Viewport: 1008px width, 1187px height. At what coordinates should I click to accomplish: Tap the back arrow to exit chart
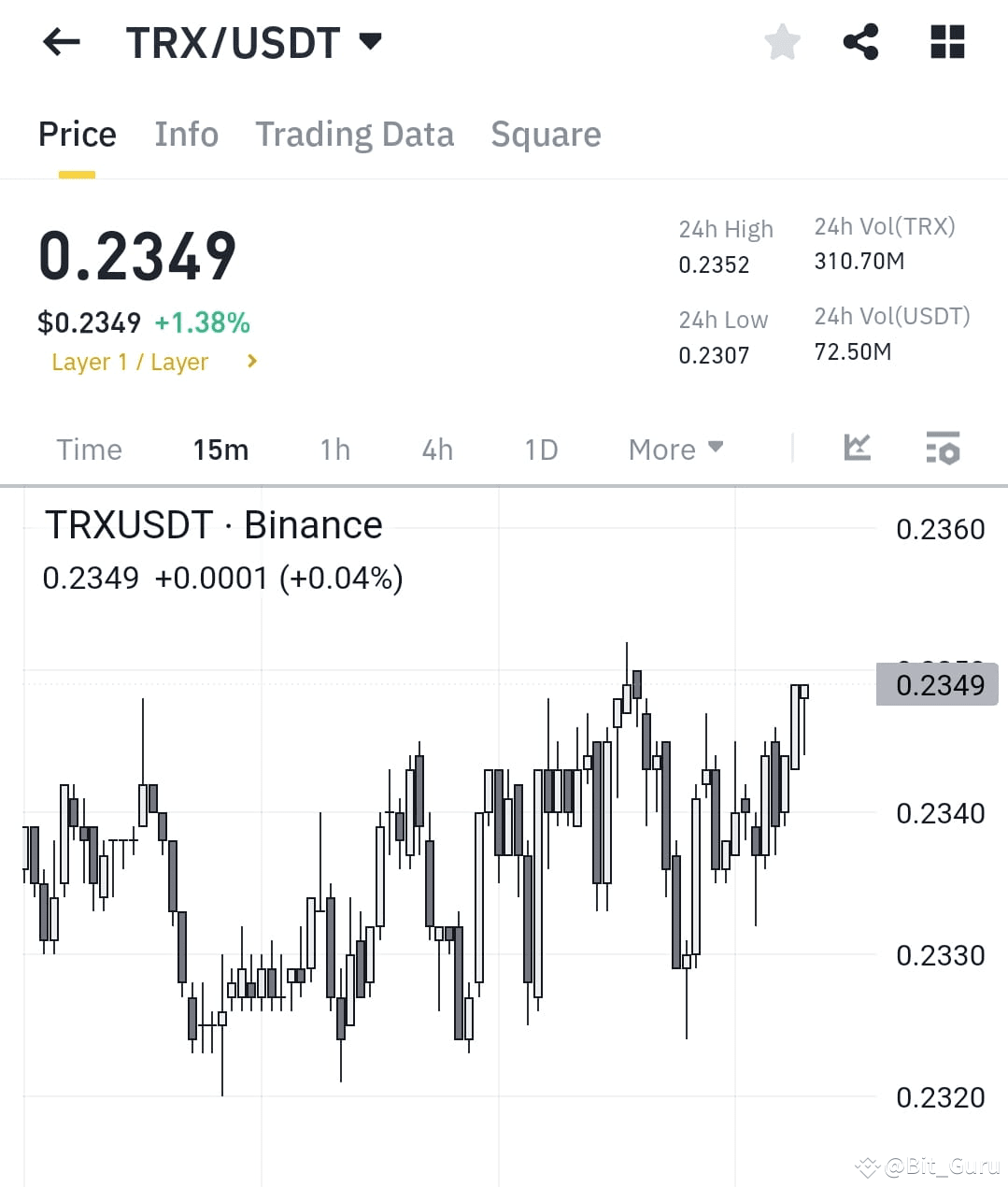[x=60, y=41]
